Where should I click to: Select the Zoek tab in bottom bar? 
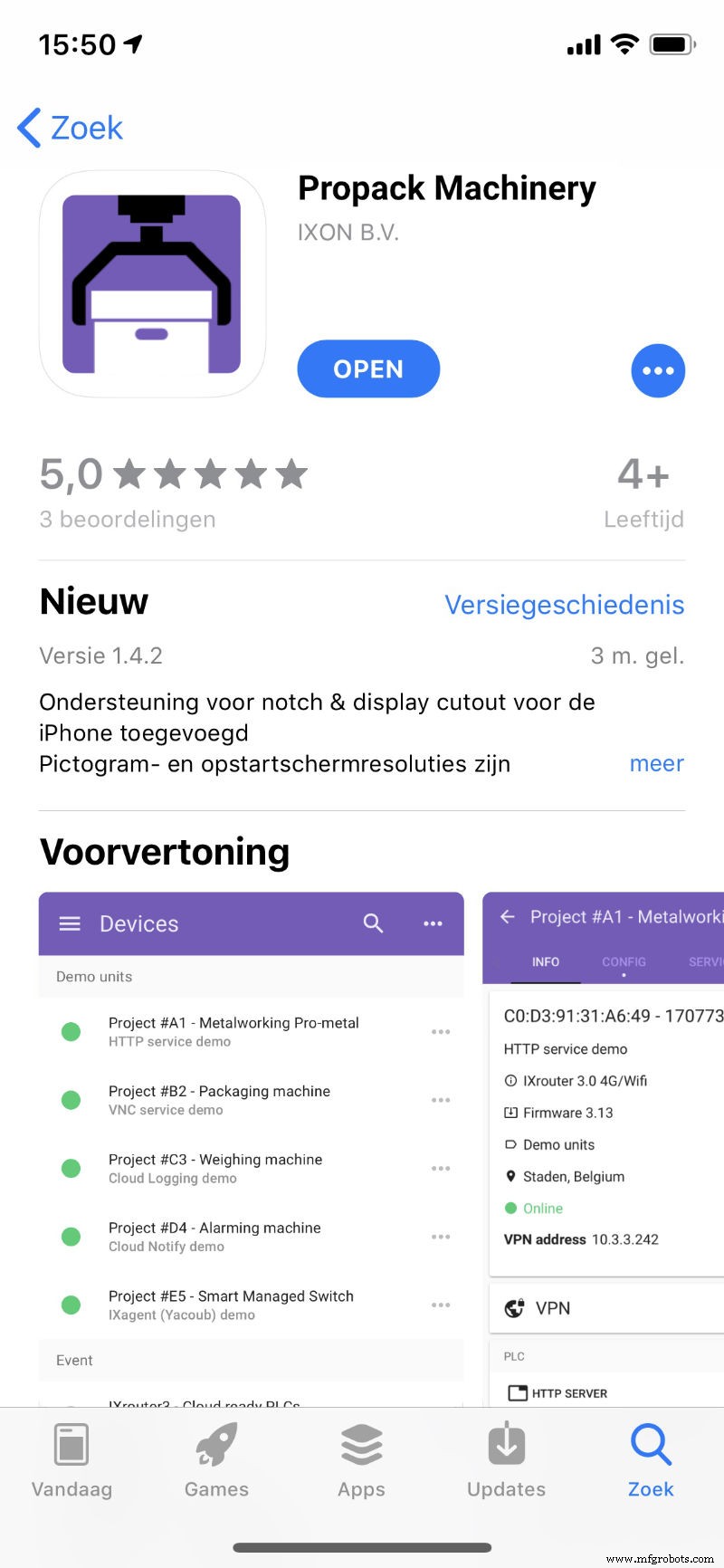(651, 1461)
